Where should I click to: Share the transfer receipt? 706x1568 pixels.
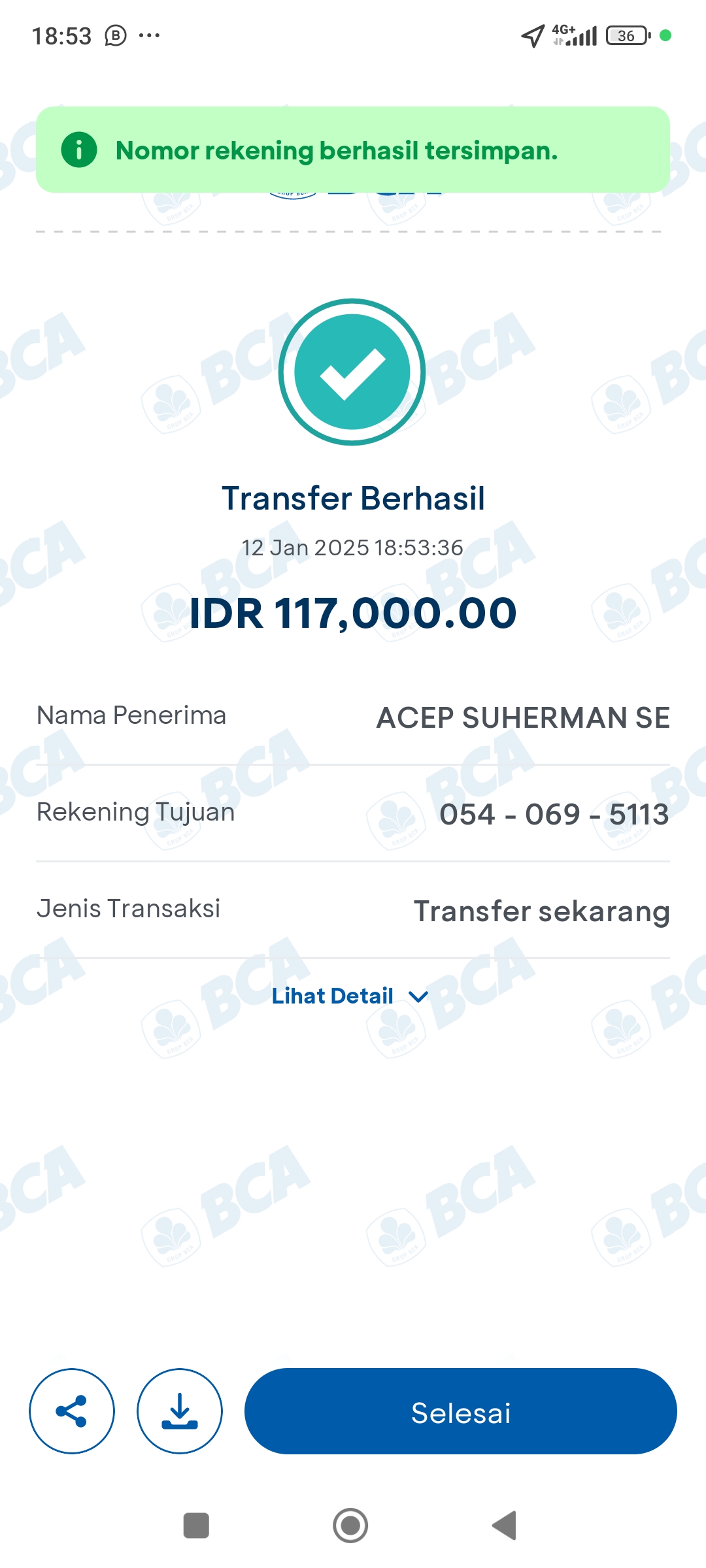click(72, 1411)
